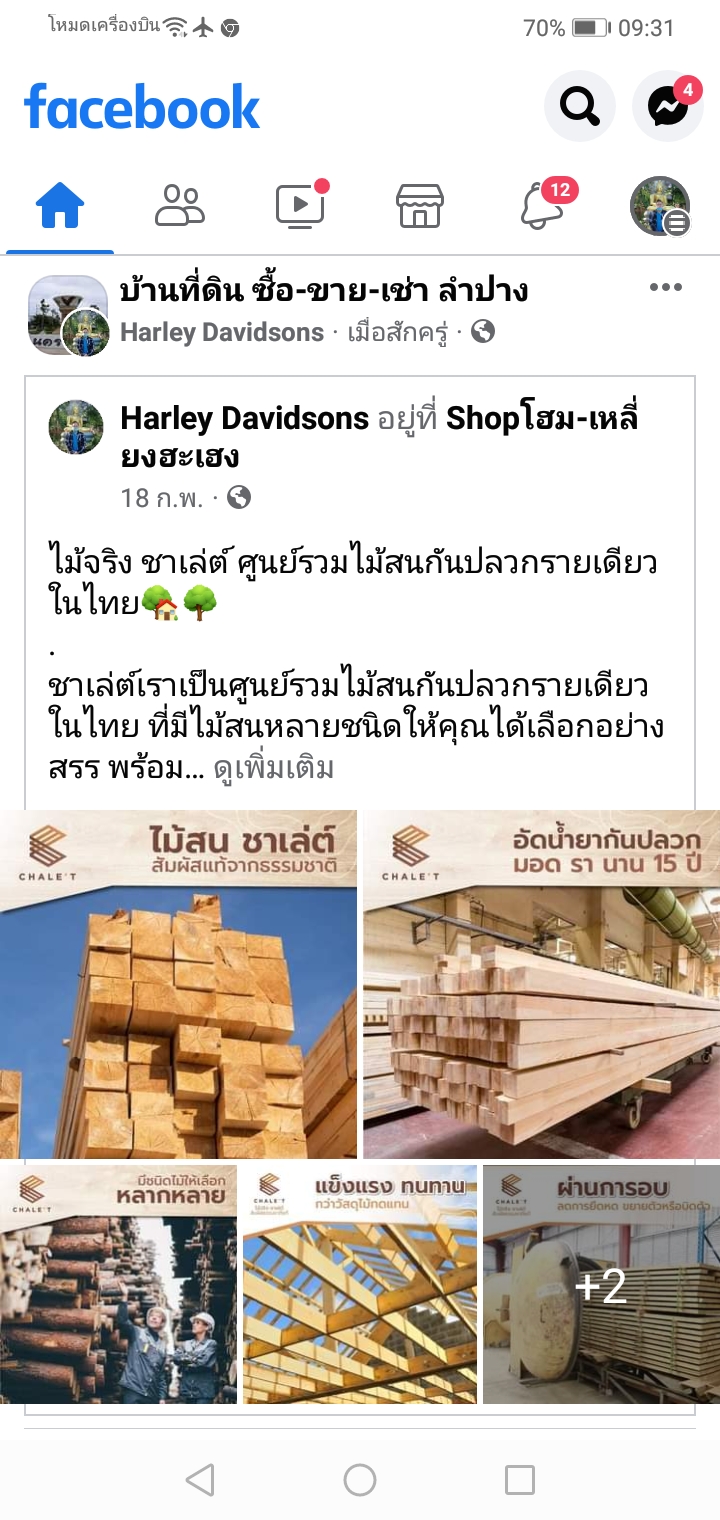Expand post text with ดูเพิ่มเติม
720x1520 pixels.
tap(273, 768)
